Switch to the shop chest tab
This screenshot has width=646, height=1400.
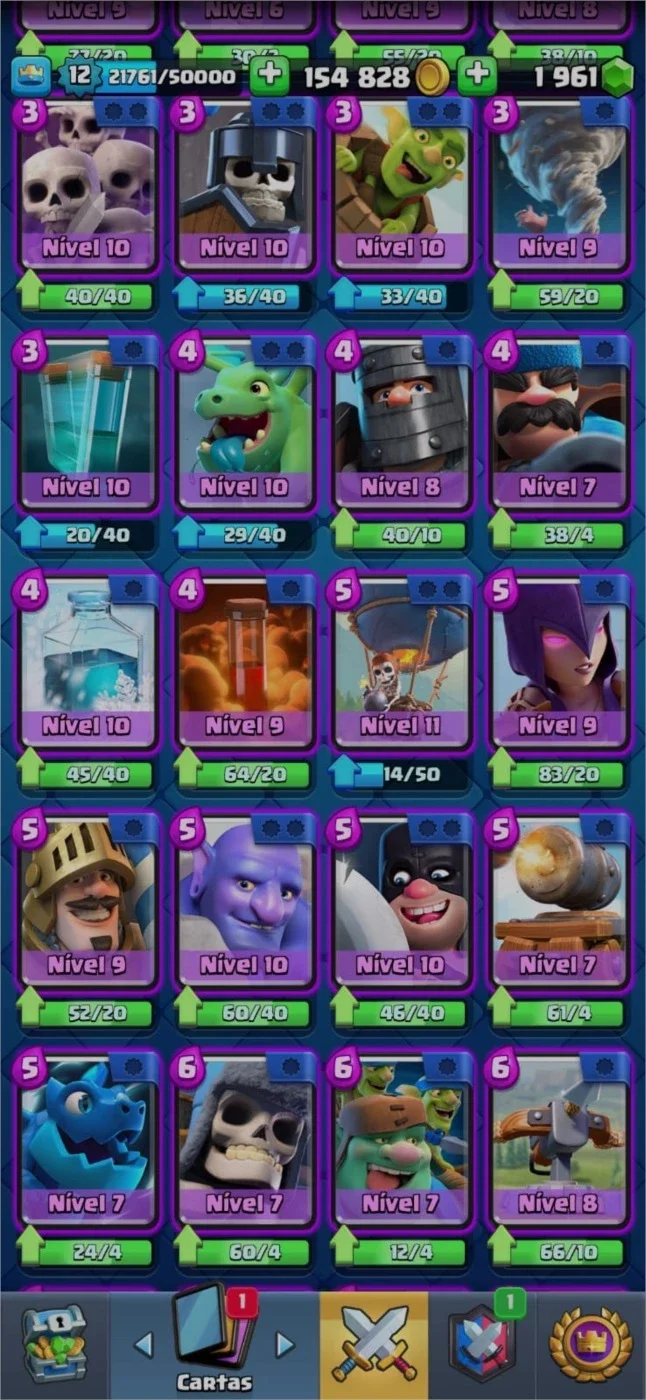point(54,1345)
